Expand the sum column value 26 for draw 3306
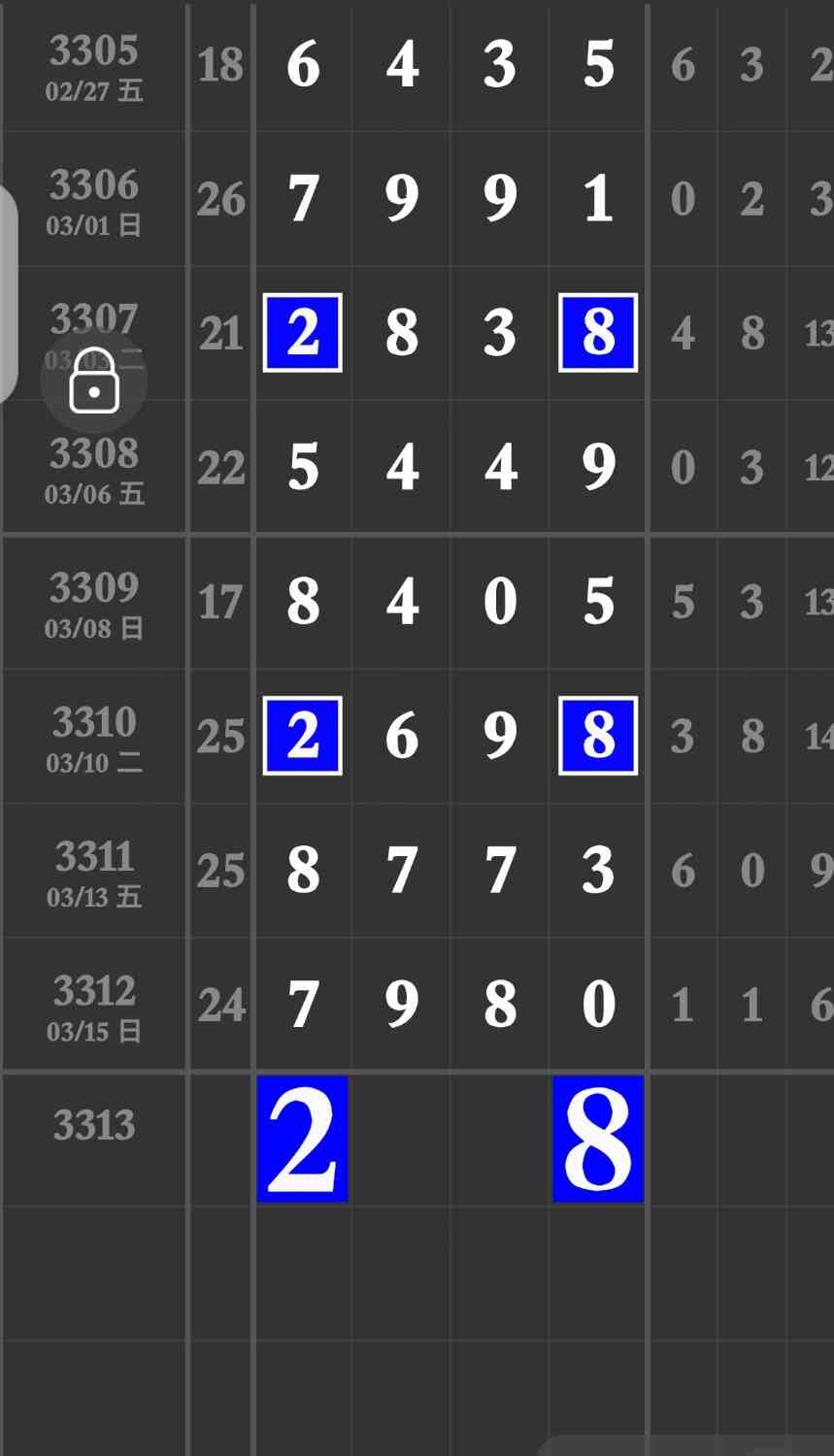The image size is (834, 1456). [220, 199]
